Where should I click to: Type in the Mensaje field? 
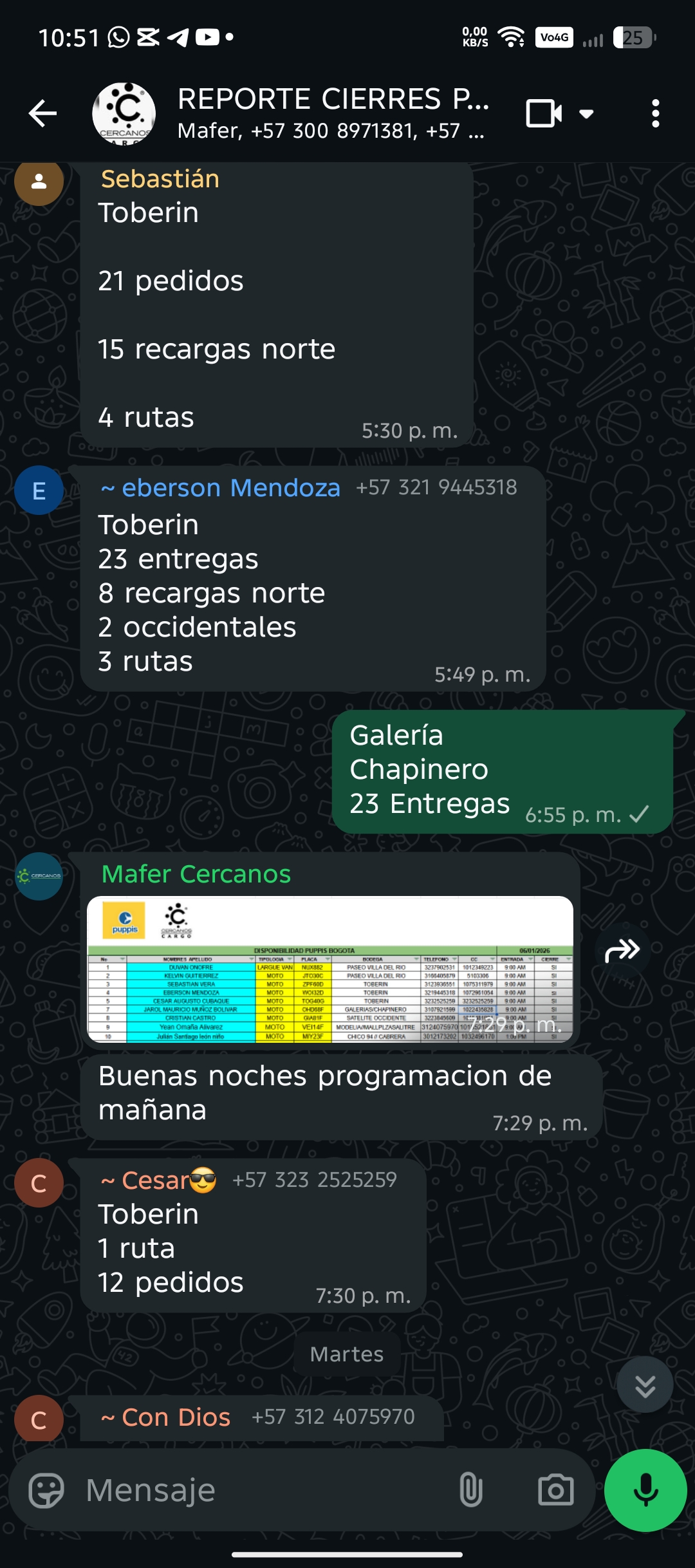click(264, 1490)
